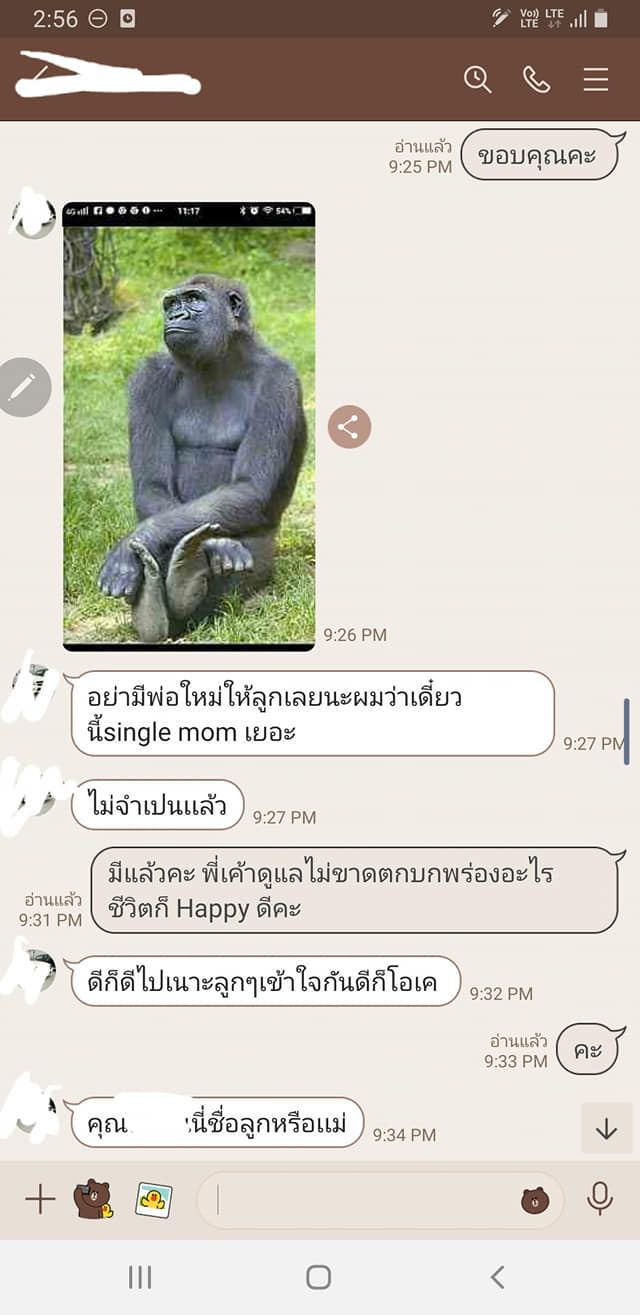Open the plus attachment menu
Image resolution: width=640 pixels, height=1315 pixels.
point(39,1198)
